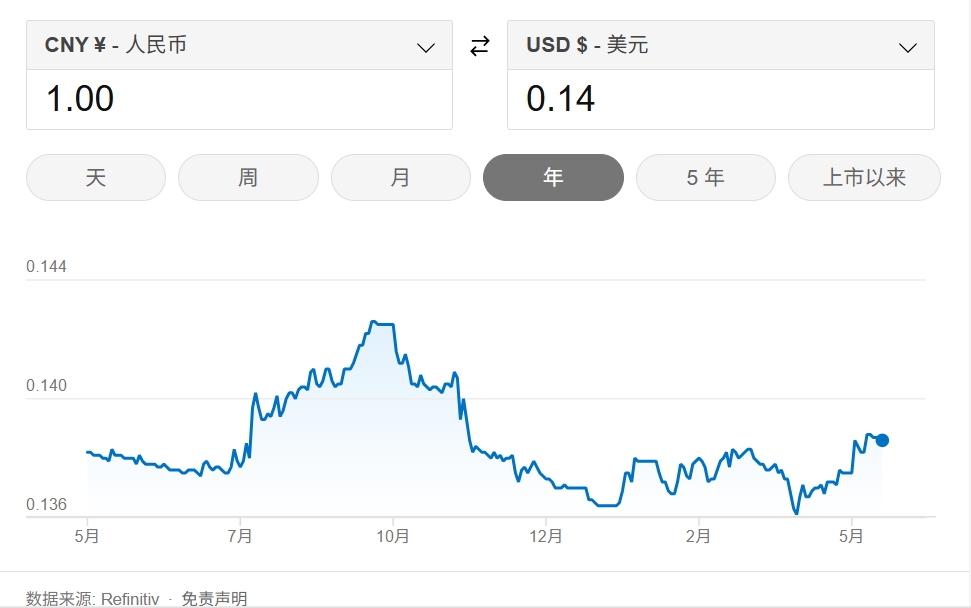Select the 月 time range
This screenshot has height=608, width=971.
(x=400, y=178)
